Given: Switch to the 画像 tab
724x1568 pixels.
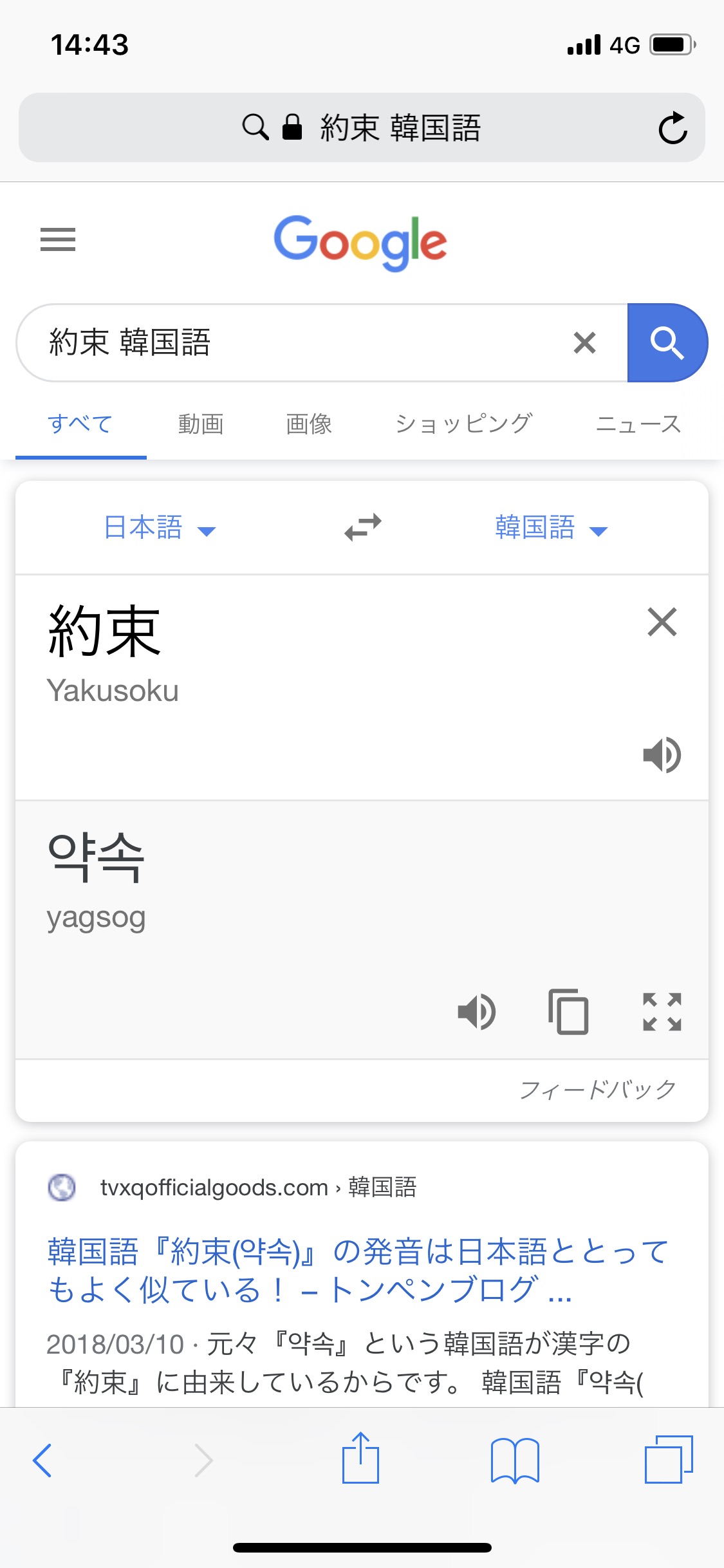Looking at the screenshot, I should [309, 424].
